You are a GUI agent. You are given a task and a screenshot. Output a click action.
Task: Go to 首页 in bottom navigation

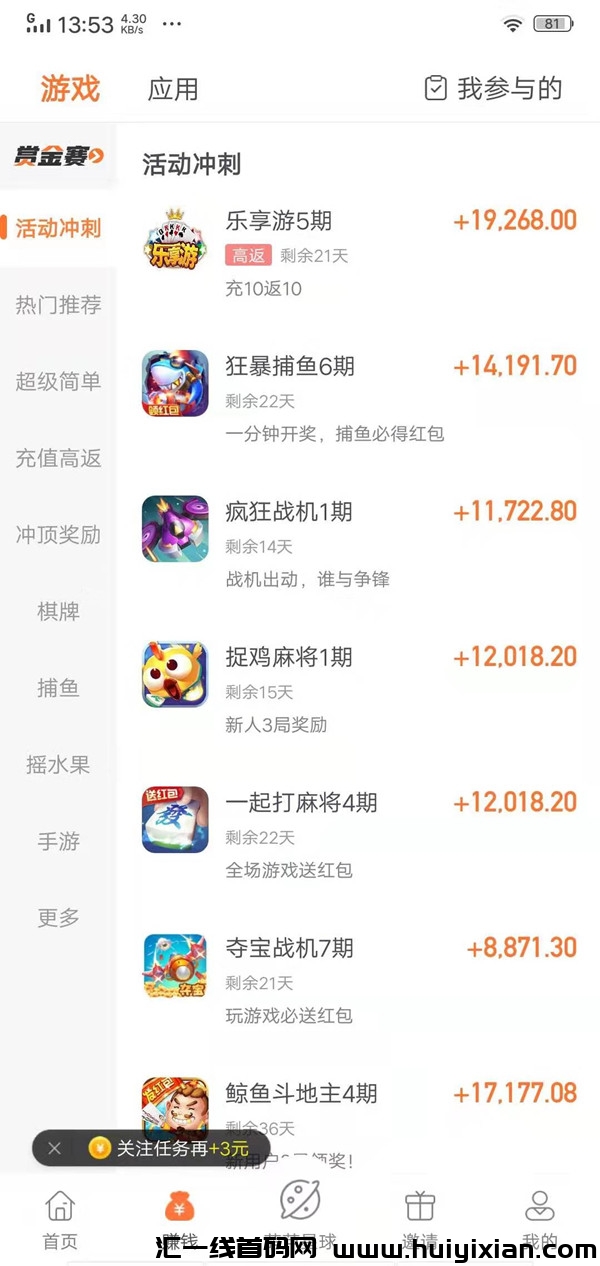pyautogui.click(x=60, y=1220)
